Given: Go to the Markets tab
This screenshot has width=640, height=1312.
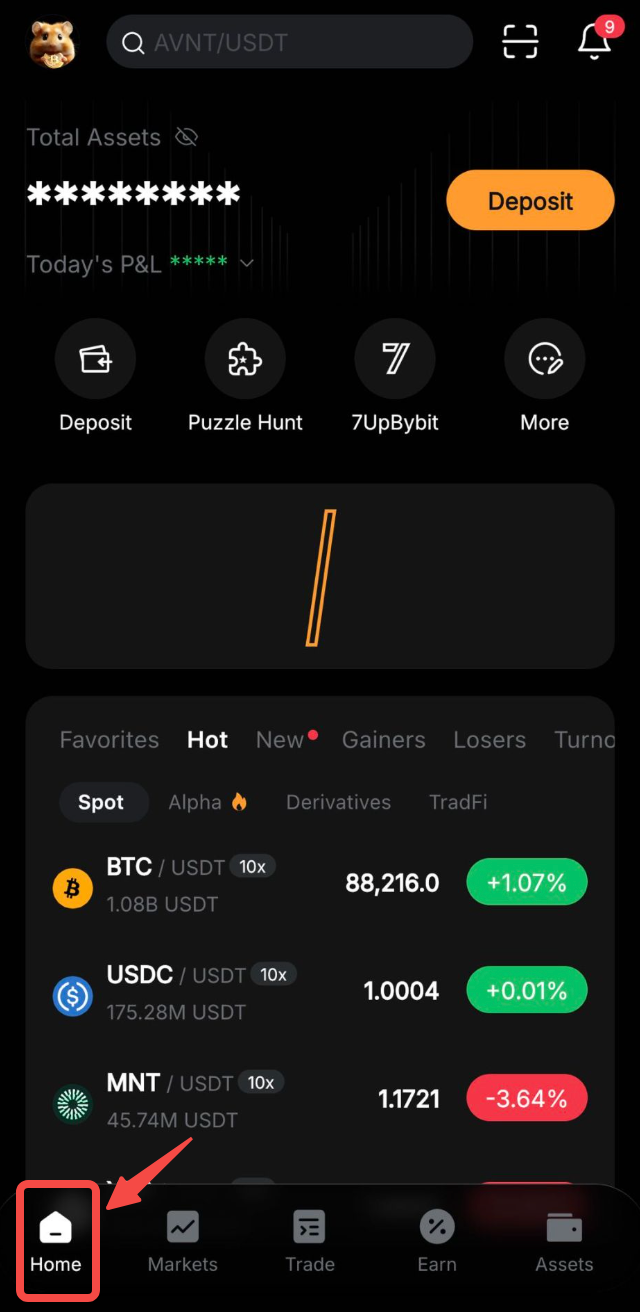Looking at the screenshot, I should pos(182,1242).
